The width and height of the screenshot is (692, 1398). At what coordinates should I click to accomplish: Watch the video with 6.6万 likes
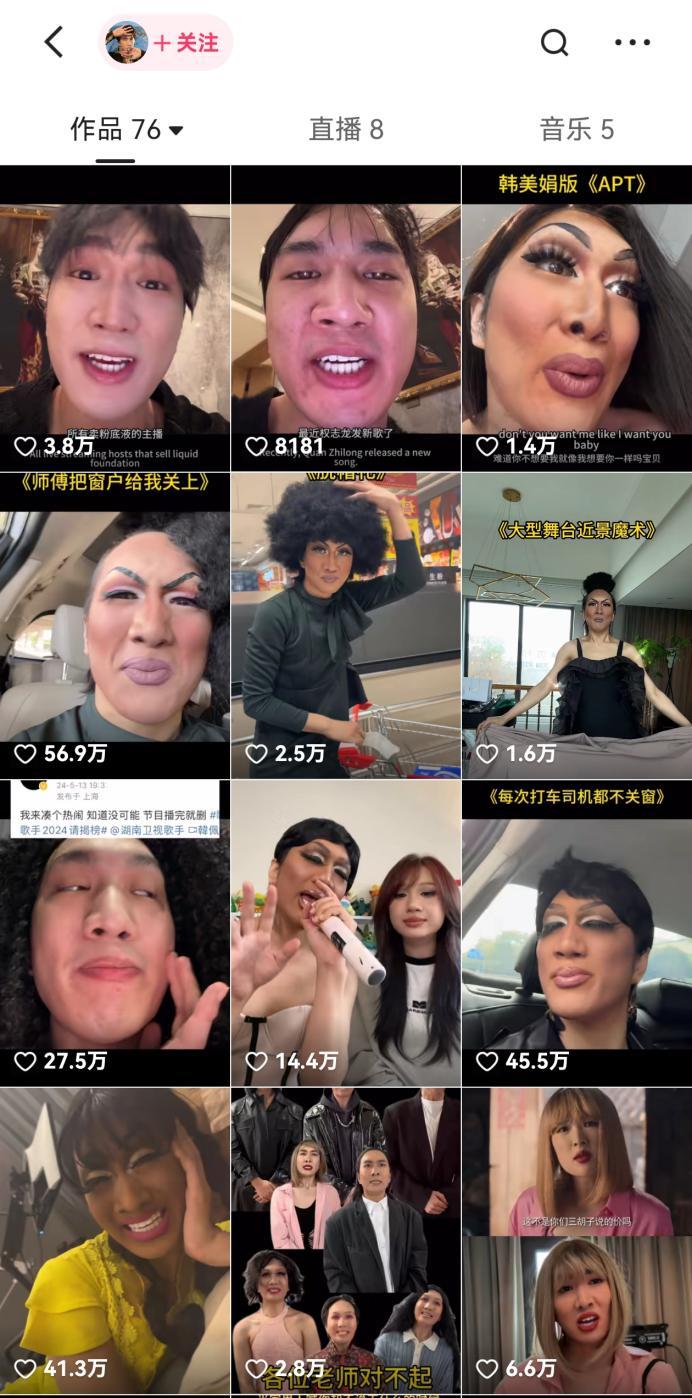click(x=577, y=1240)
